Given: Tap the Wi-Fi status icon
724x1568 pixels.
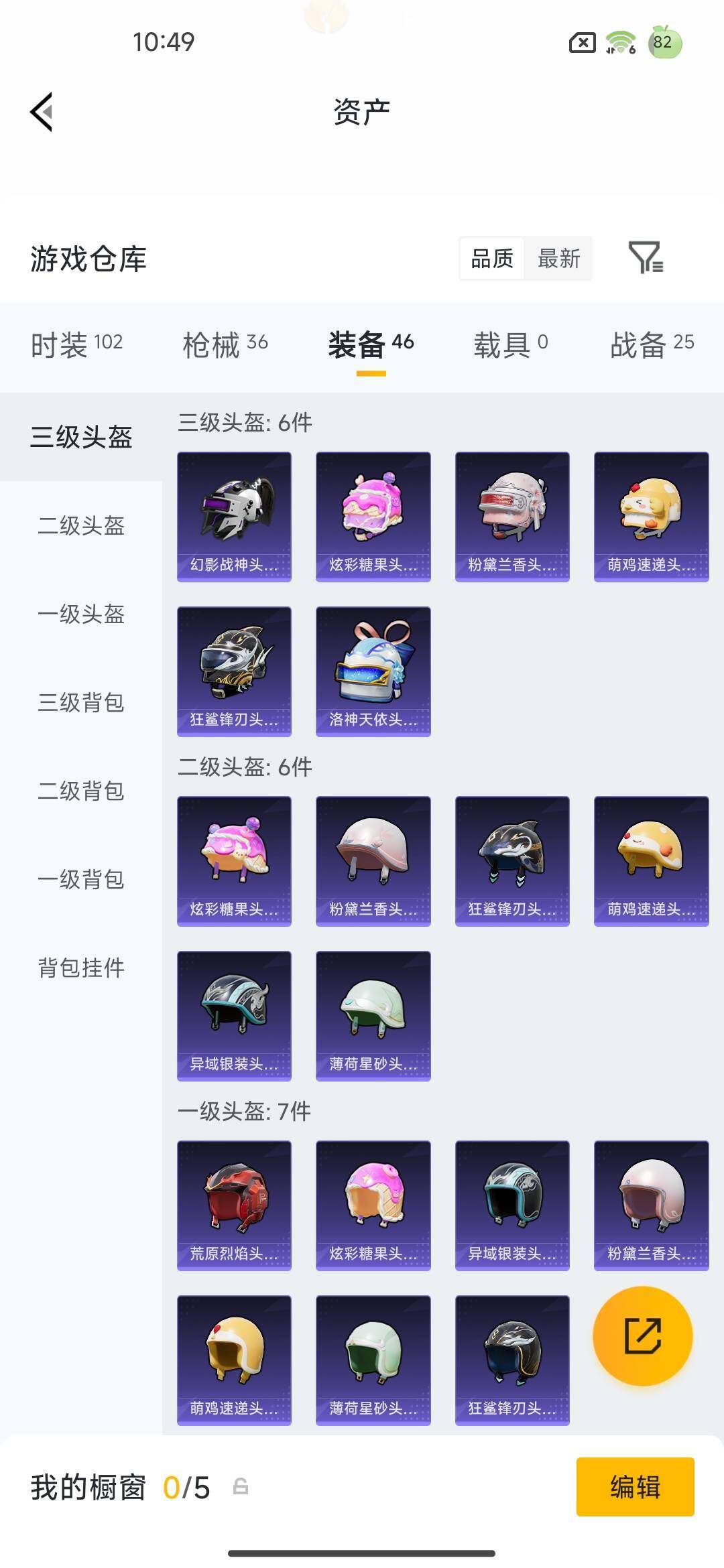Looking at the screenshot, I should point(619,44).
